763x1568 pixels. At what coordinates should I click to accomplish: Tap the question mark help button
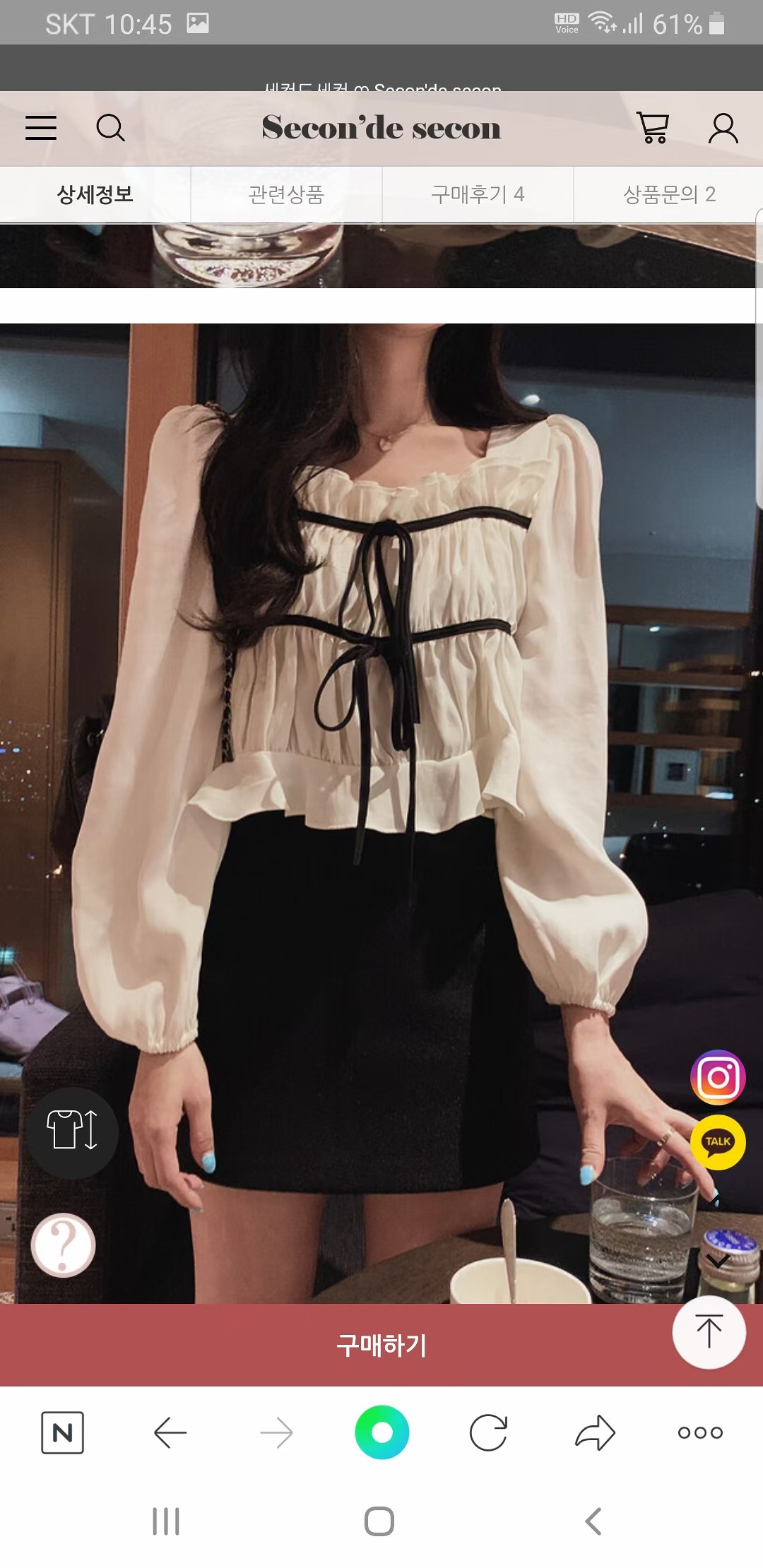(63, 1245)
